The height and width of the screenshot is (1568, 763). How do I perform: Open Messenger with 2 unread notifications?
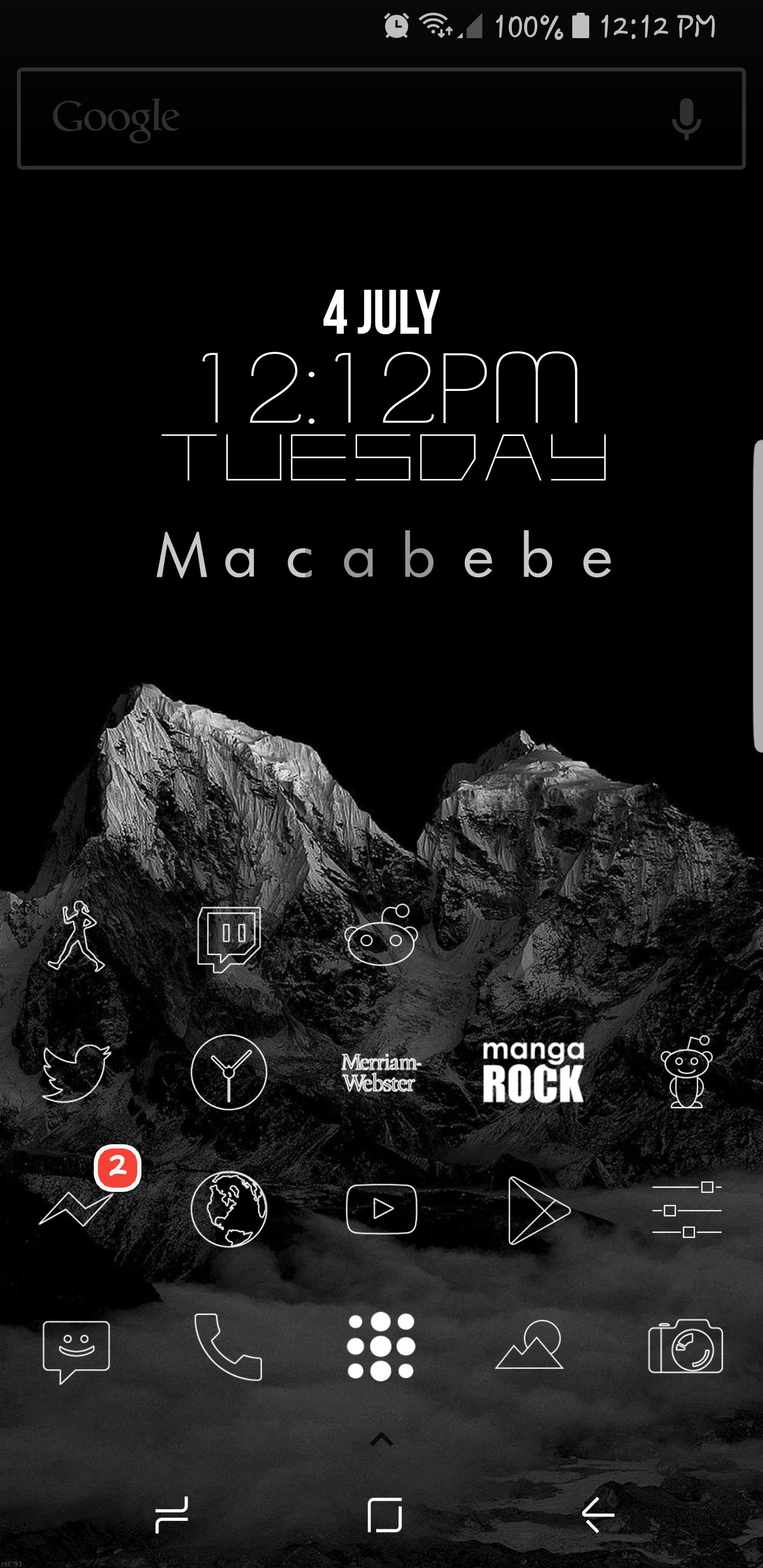coord(76,1208)
